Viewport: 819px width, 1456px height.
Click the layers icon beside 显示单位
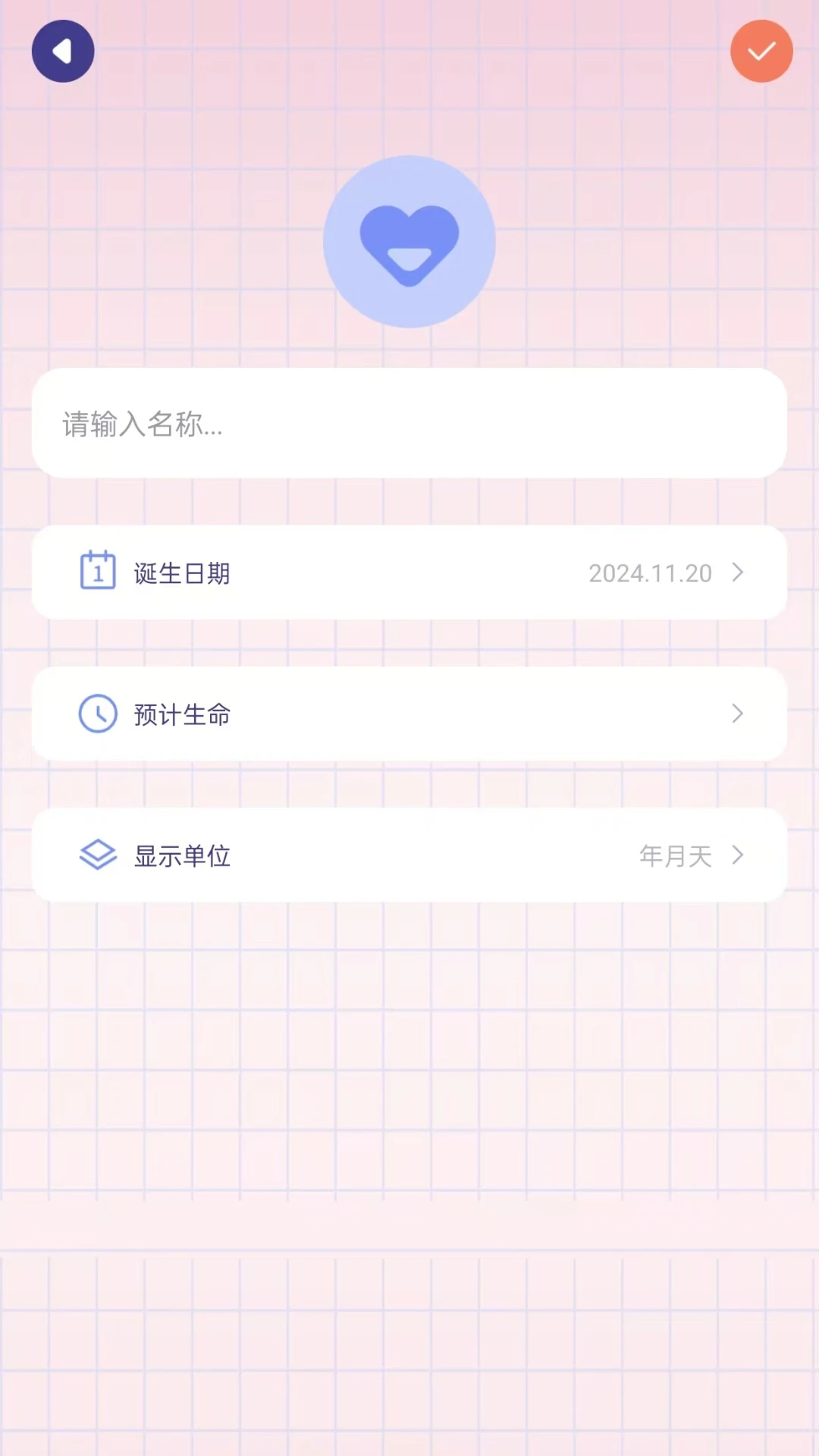click(97, 855)
